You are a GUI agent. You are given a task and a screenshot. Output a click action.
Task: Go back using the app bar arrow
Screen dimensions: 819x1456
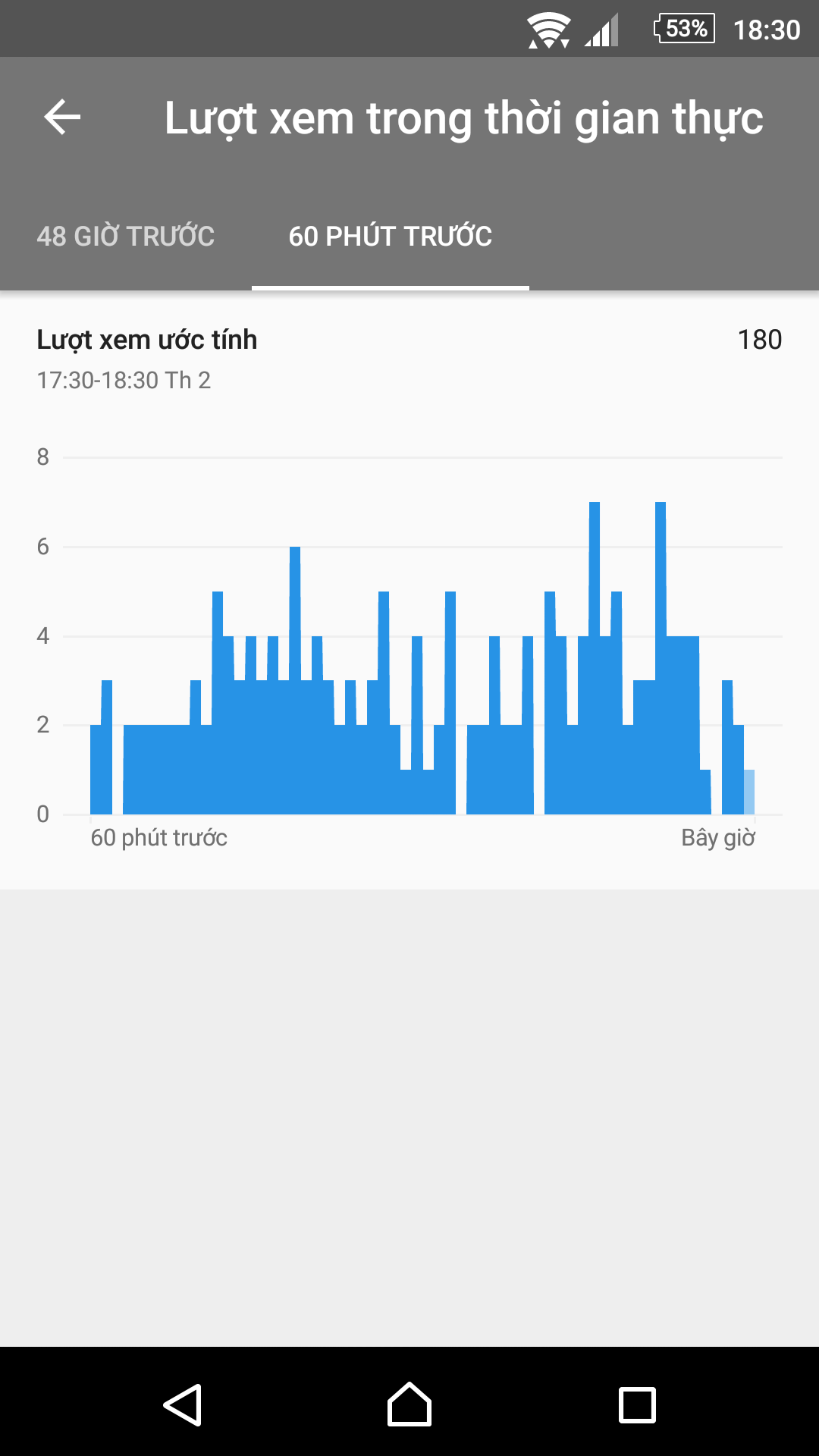(x=62, y=118)
